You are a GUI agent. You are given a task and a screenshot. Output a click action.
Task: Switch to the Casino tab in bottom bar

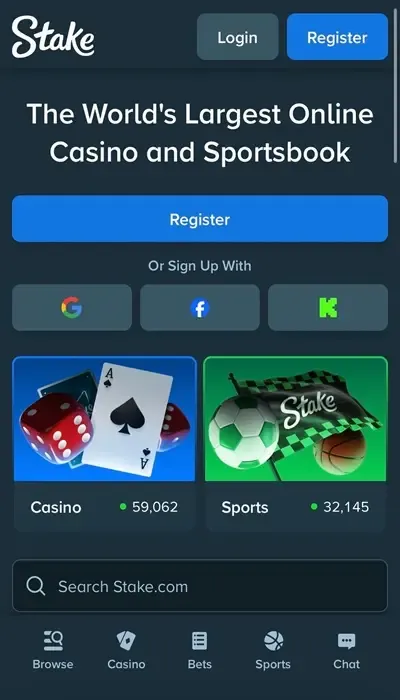tap(126, 650)
